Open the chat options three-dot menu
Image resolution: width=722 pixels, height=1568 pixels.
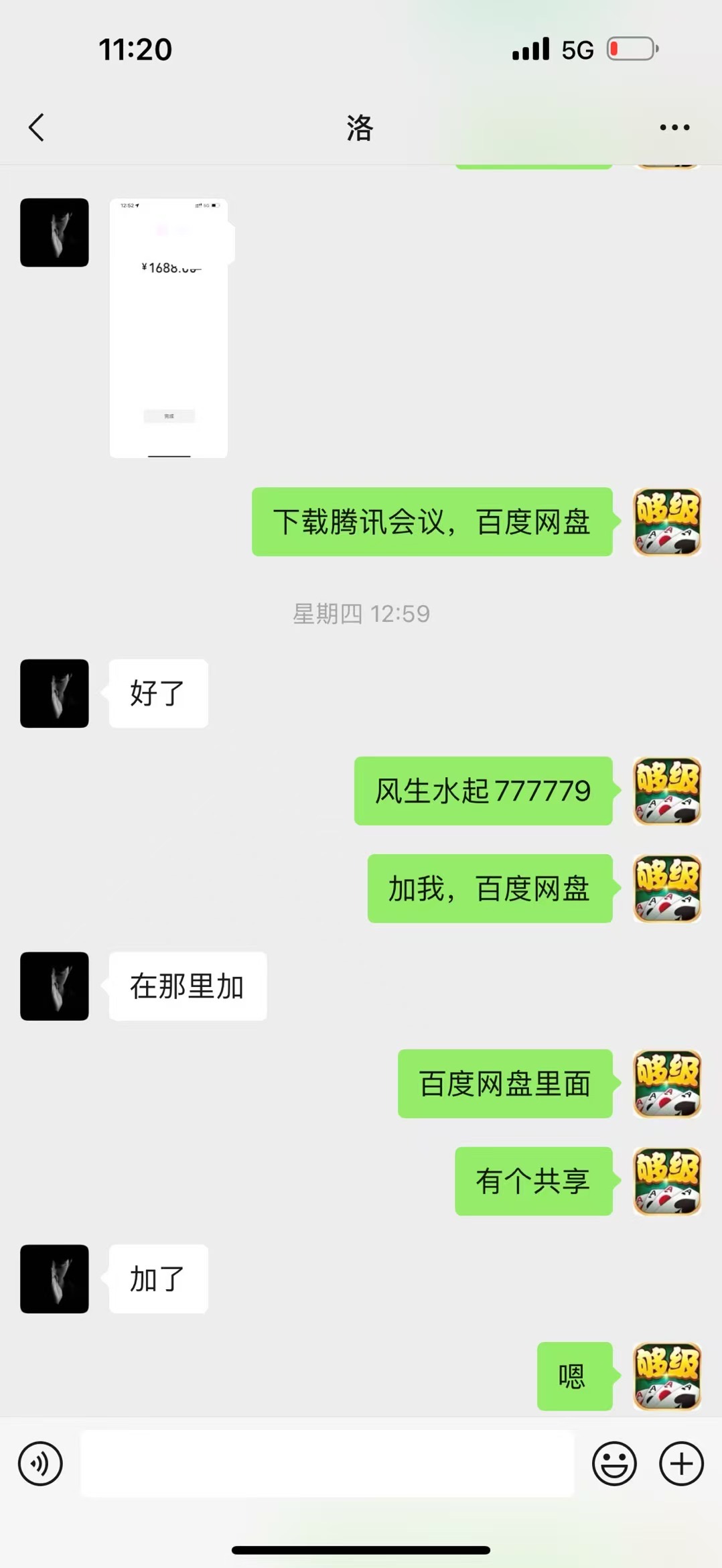click(x=674, y=127)
